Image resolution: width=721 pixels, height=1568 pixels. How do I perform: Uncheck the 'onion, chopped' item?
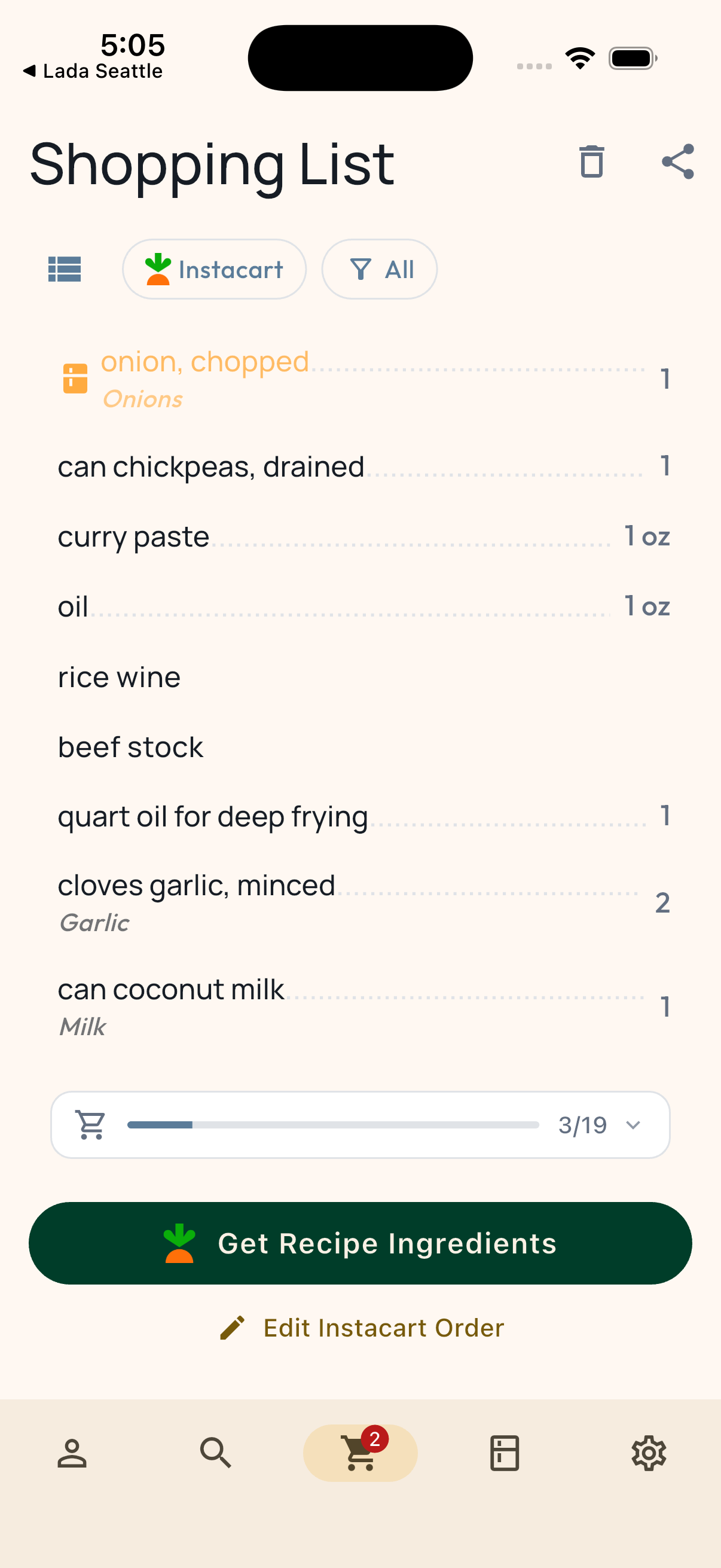tap(204, 361)
